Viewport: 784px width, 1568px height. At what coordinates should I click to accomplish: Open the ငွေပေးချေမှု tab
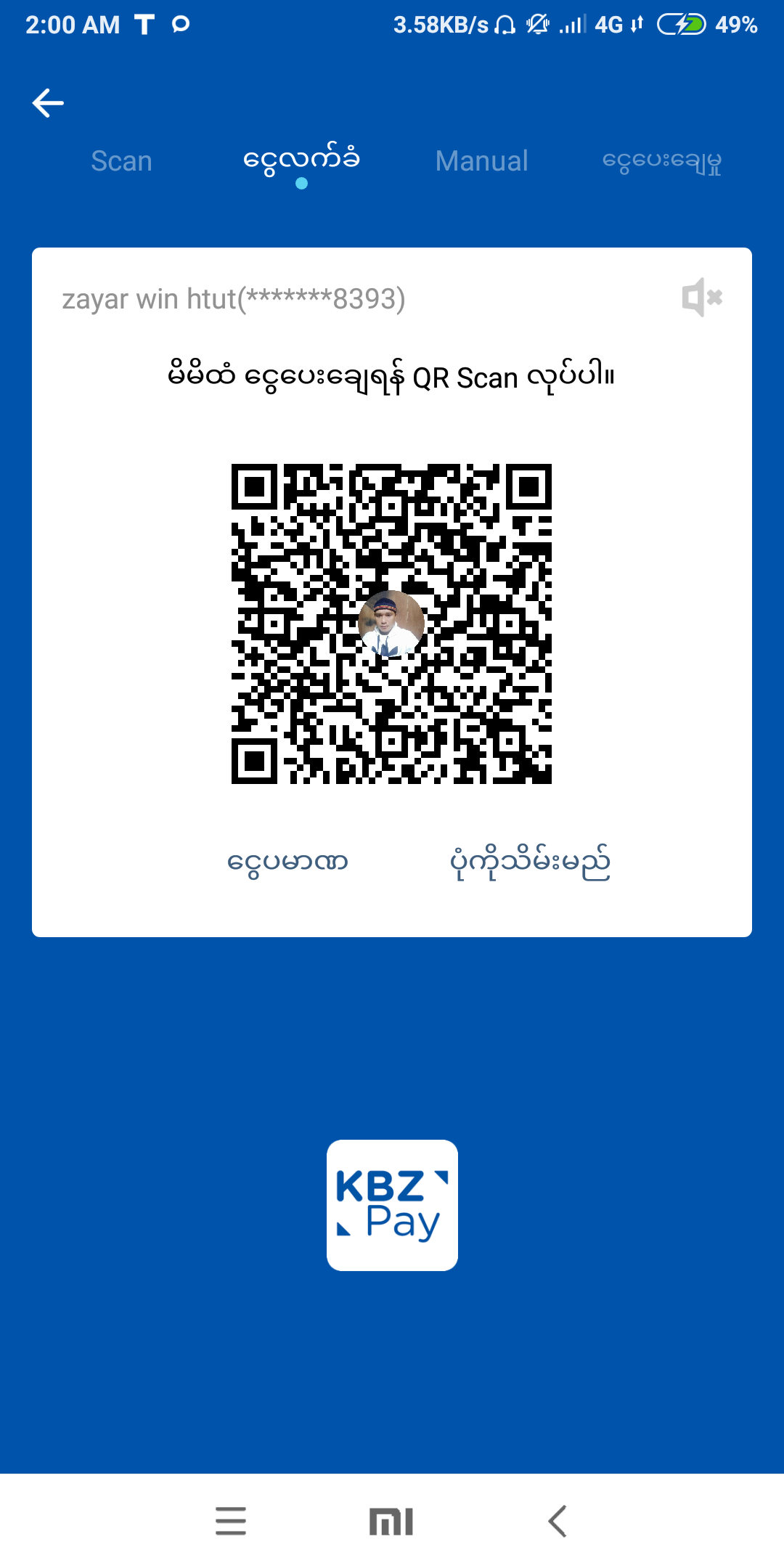point(661,161)
